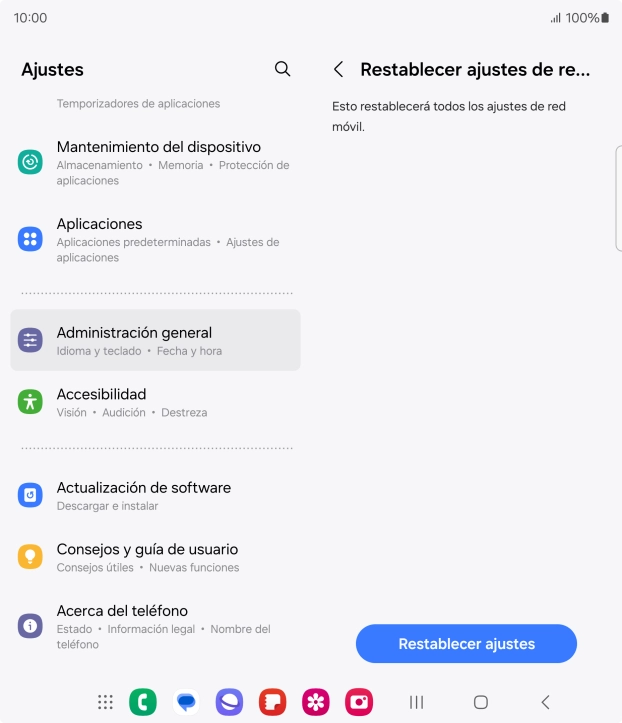Image resolution: width=622 pixels, height=723 pixels.
Task: Launch the red notes app from taskbar
Action: click(272, 702)
